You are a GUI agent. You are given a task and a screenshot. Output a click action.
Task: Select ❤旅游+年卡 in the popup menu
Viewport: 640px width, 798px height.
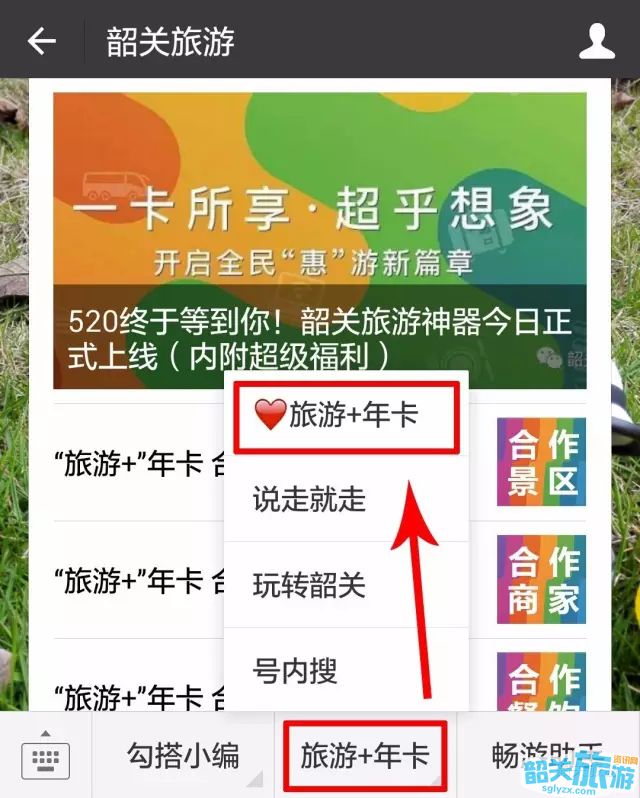[x=346, y=415]
